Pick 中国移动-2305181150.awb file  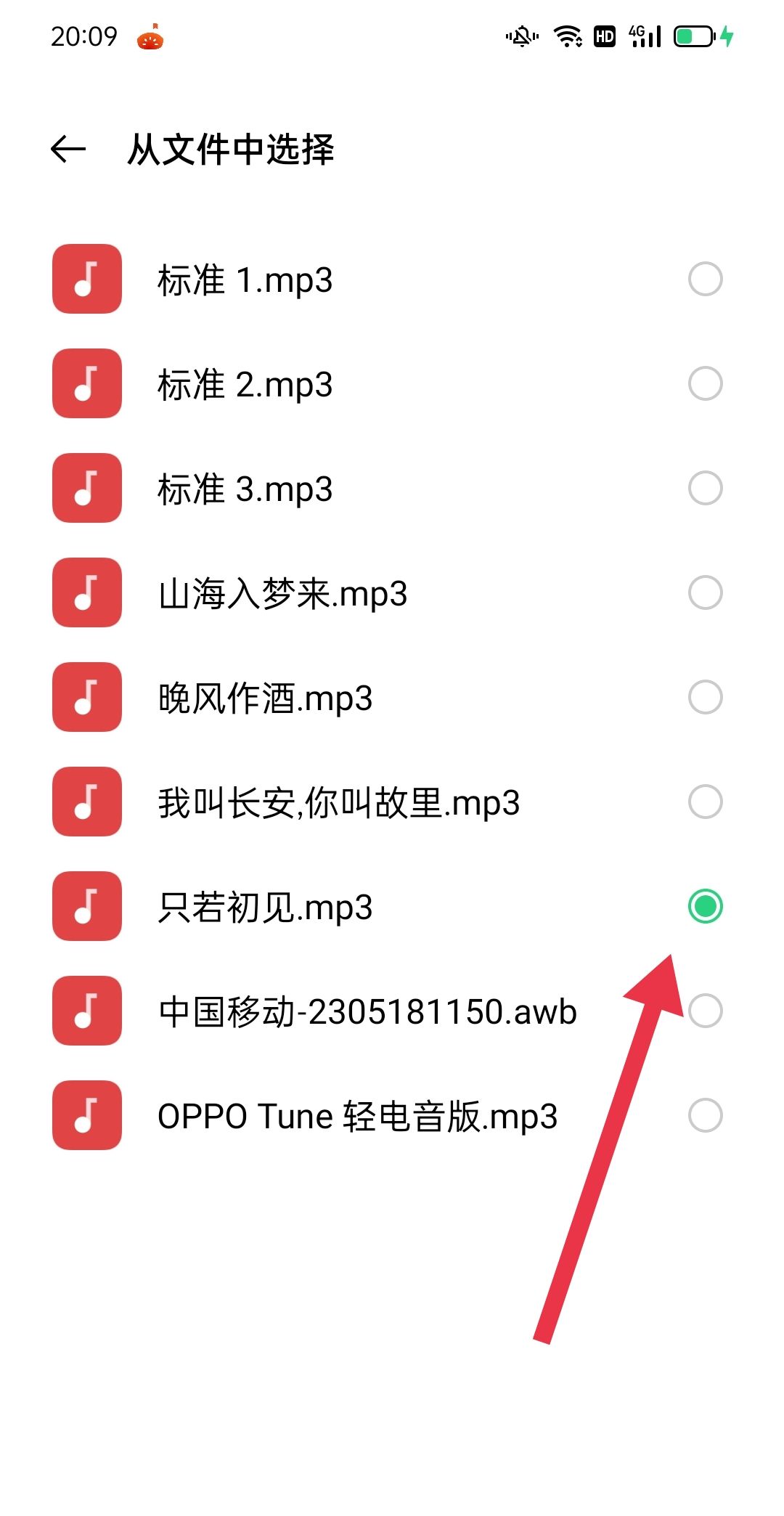[705, 1011]
